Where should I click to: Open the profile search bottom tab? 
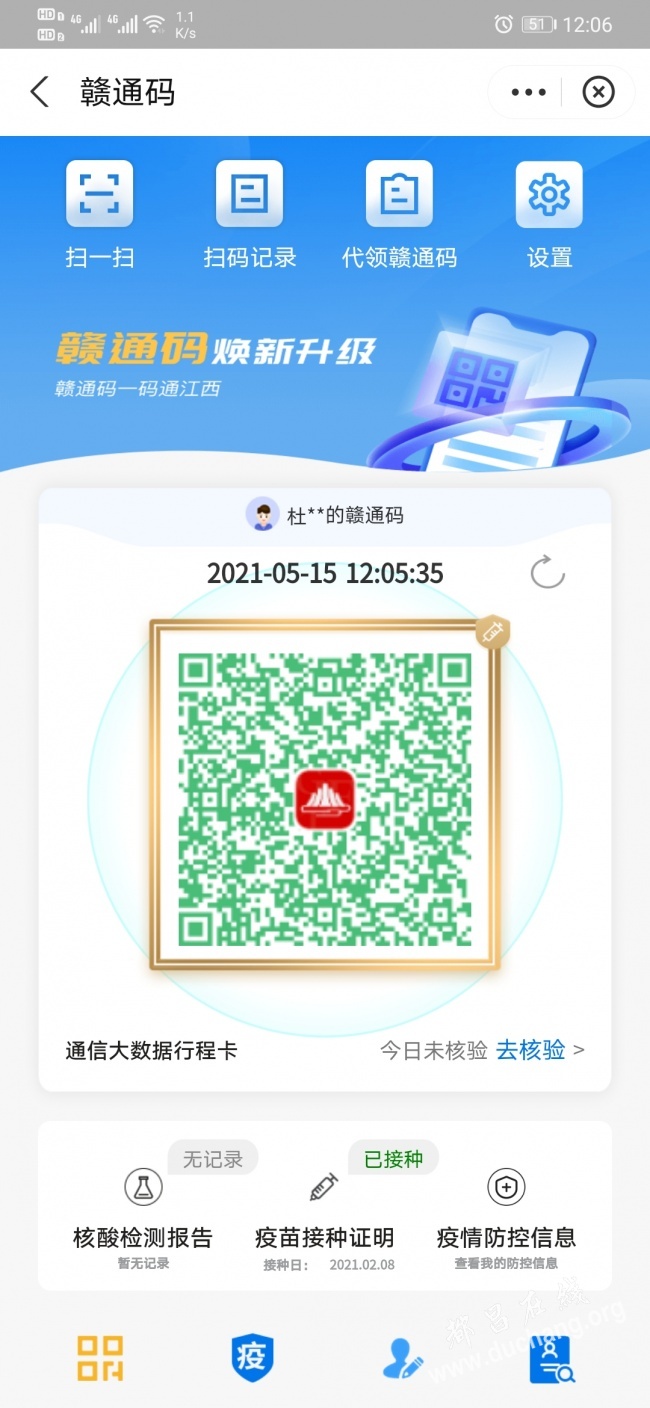click(552, 1358)
